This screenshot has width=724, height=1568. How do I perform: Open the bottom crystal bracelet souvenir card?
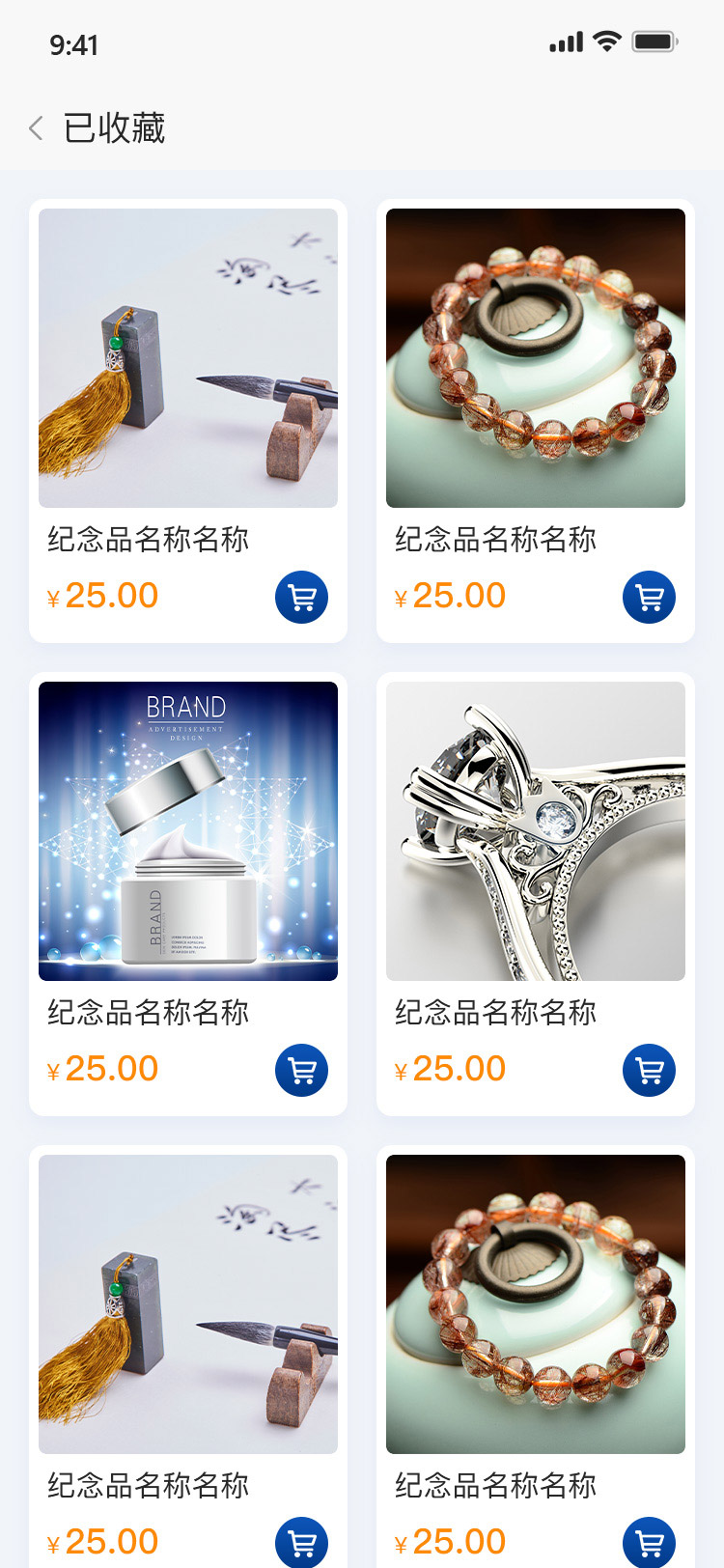pos(536,1357)
